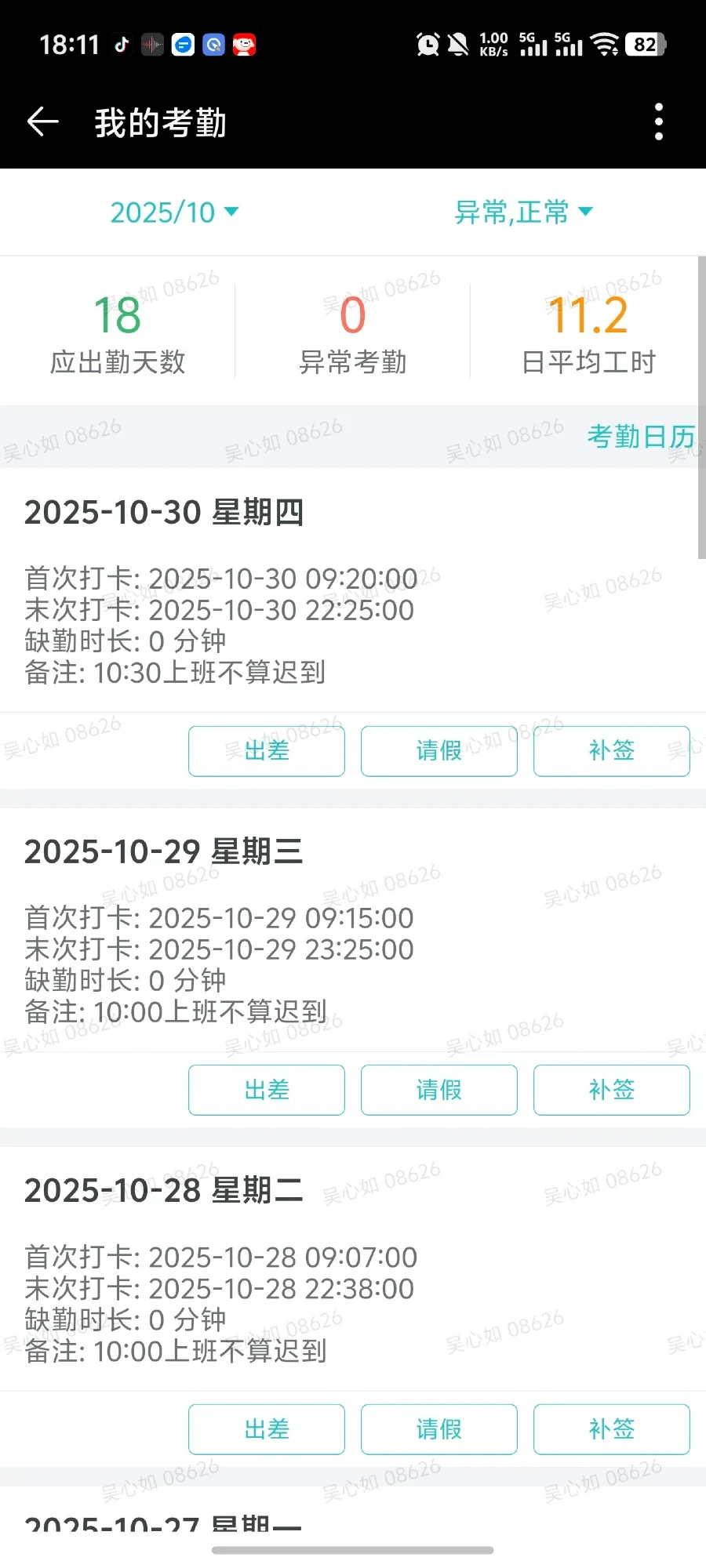706x1568 pixels.
Task: Open the three-dot overflow menu
Action: pos(658,122)
